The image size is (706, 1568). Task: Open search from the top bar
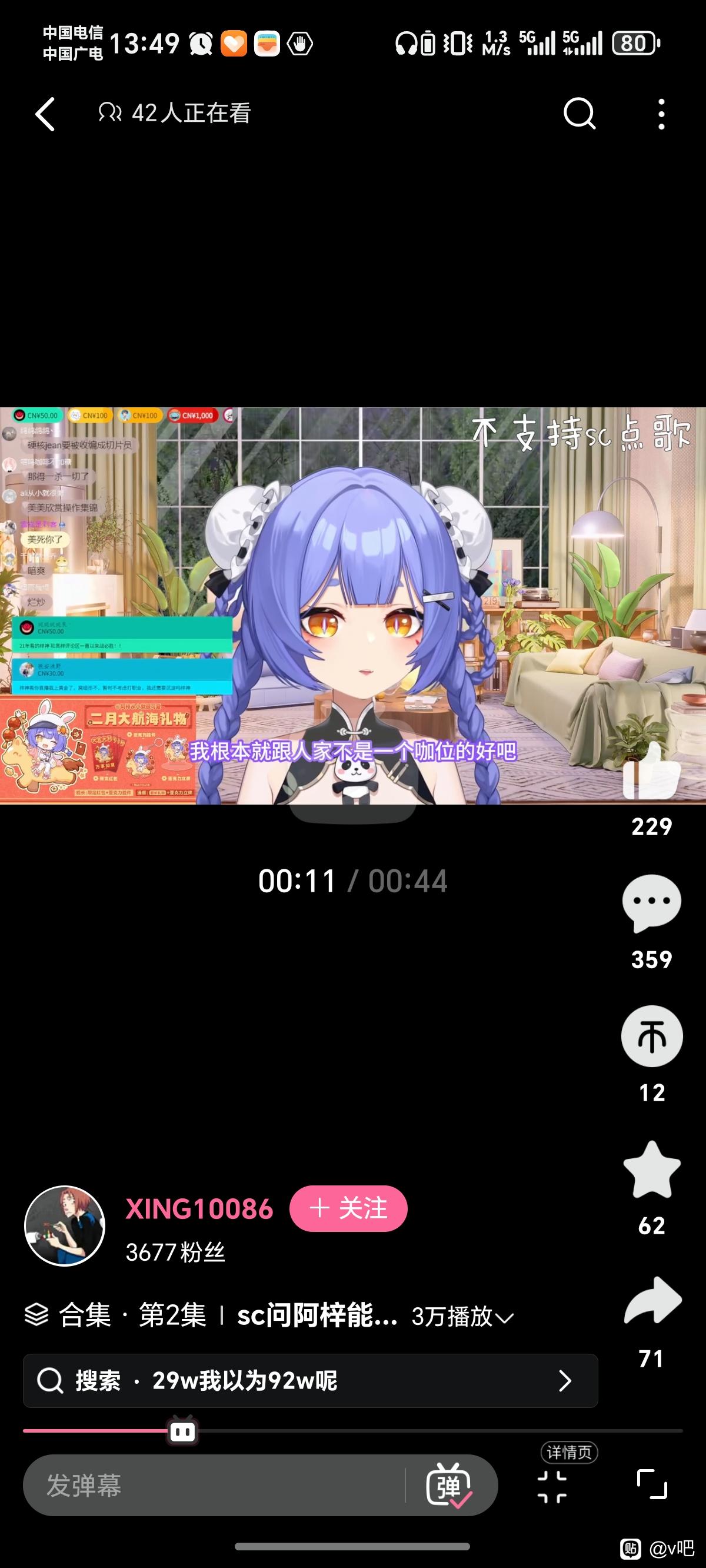coord(579,113)
